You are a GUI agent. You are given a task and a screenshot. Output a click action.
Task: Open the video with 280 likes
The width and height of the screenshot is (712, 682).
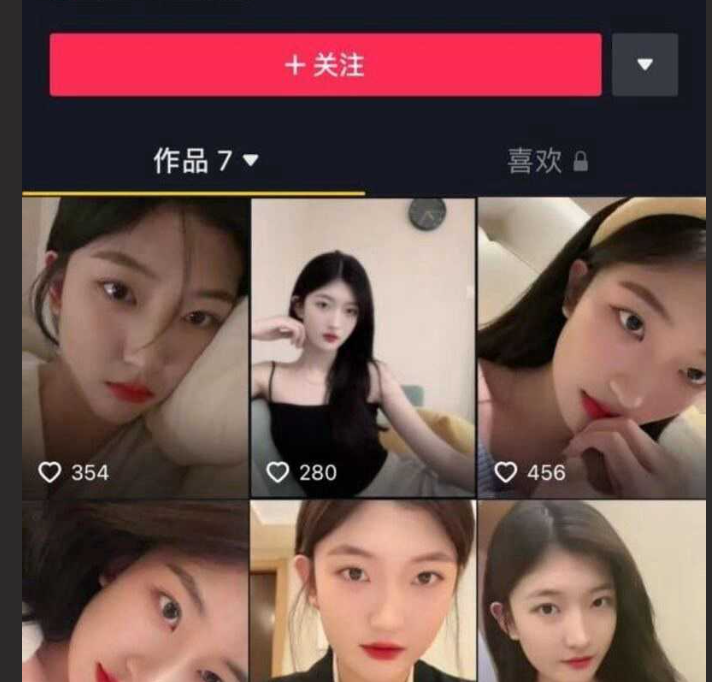pos(362,346)
